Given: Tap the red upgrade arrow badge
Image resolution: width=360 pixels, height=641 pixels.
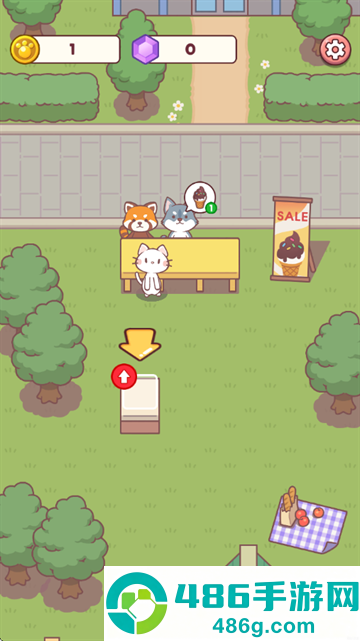Looking at the screenshot, I should (124, 377).
